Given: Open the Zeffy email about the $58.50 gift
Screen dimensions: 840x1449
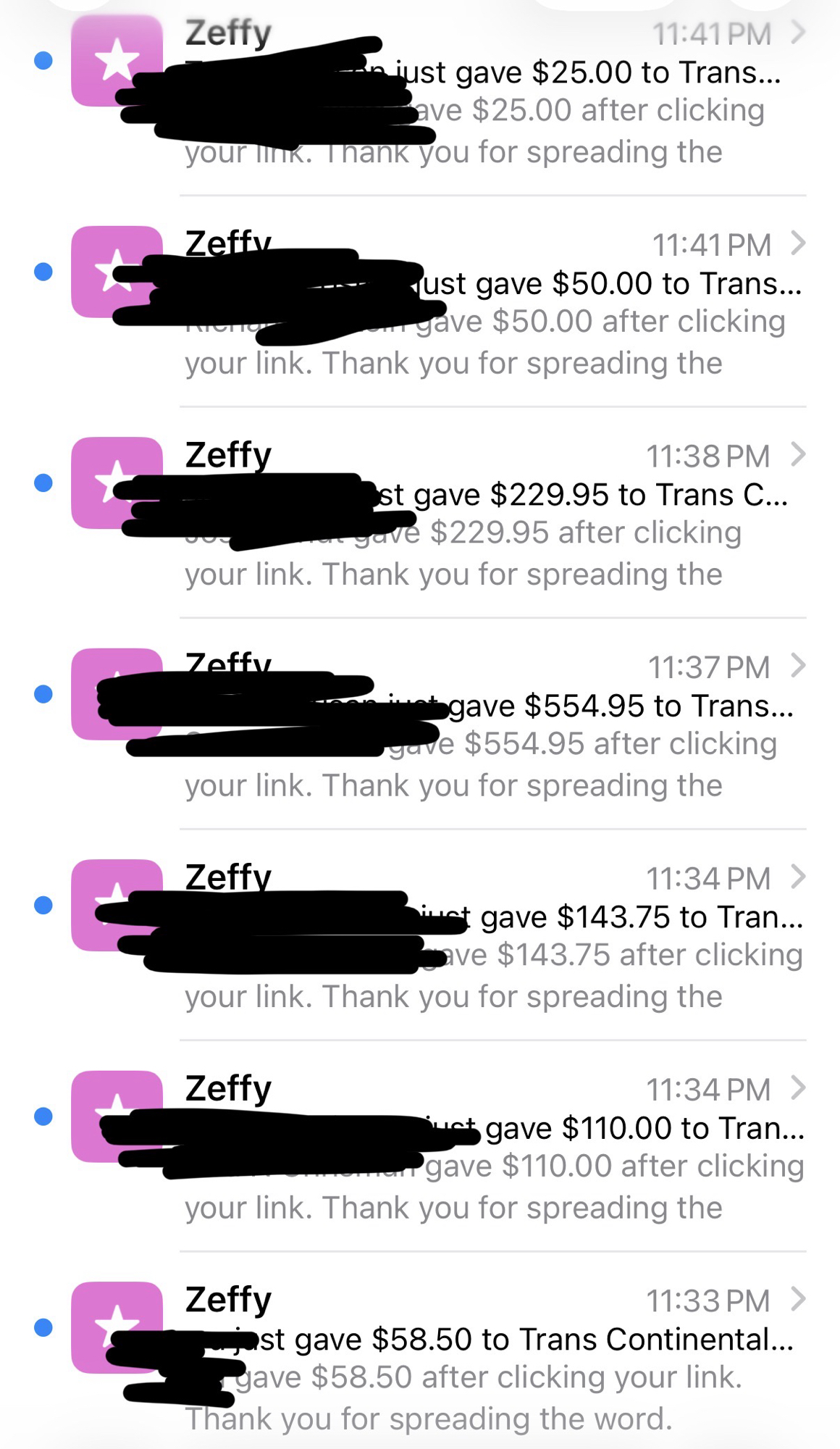Looking at the screenshot, I should point(492,1359).
